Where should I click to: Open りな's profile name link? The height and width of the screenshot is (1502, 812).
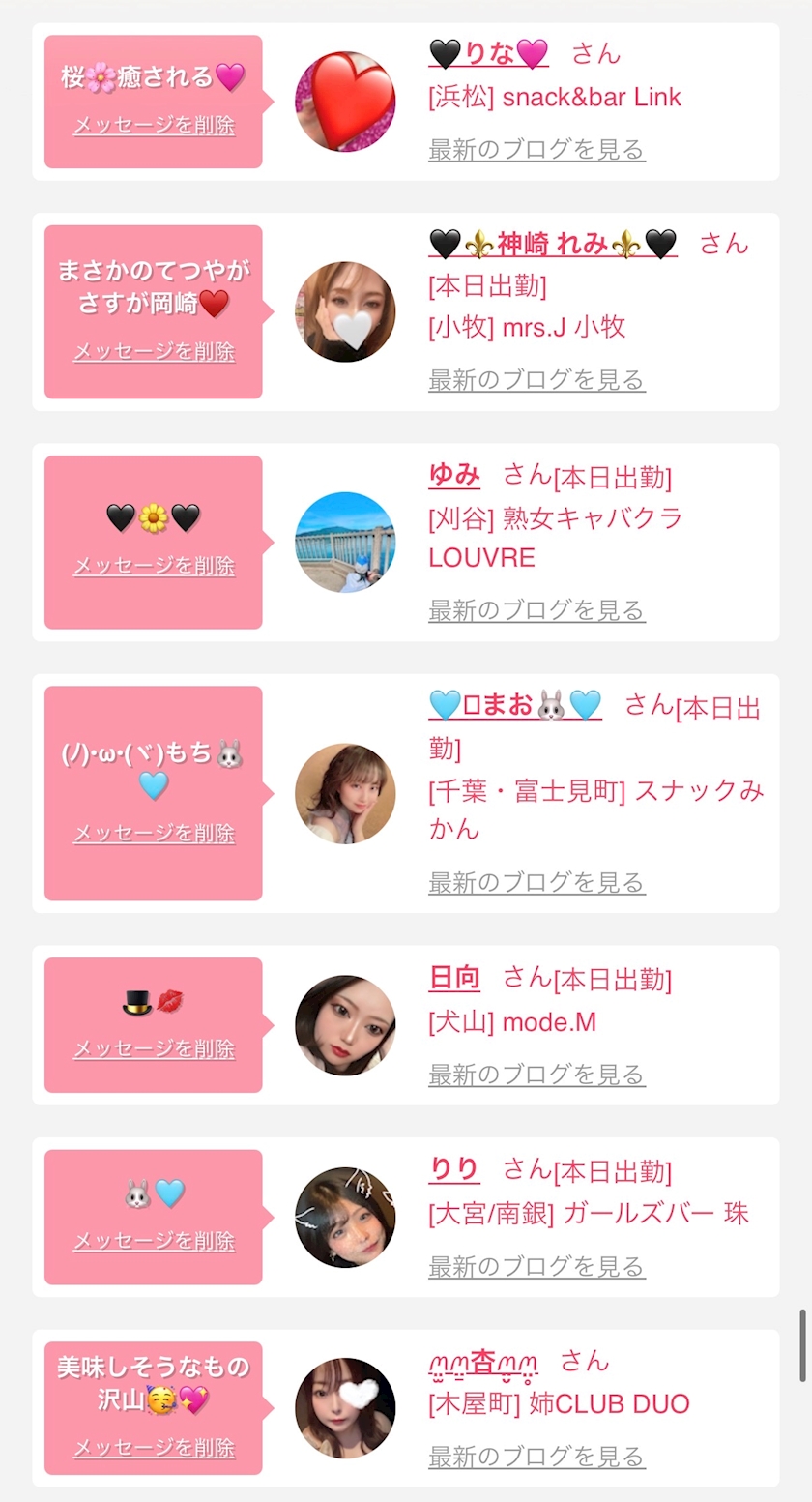[488, 52]
